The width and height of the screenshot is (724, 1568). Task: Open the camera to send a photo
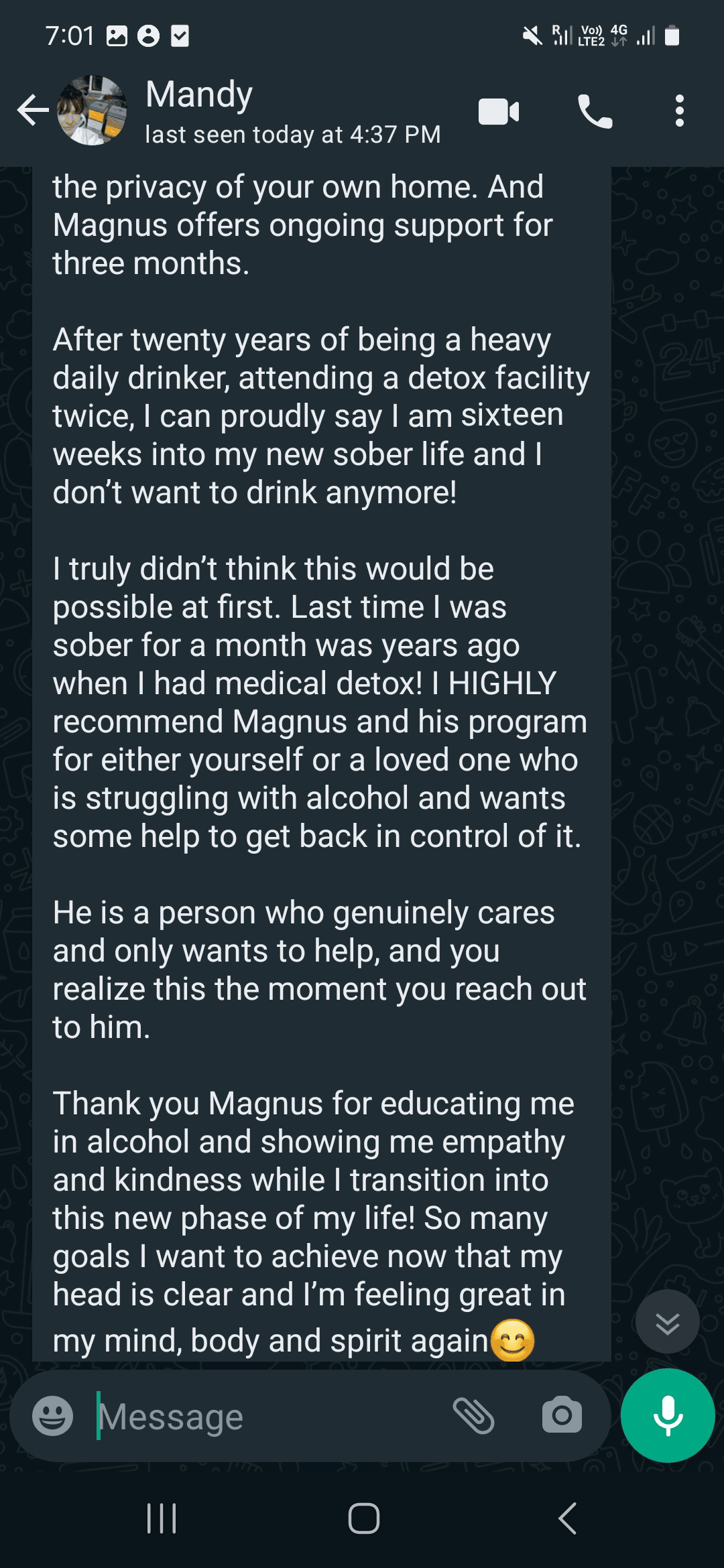point(562,1415)
